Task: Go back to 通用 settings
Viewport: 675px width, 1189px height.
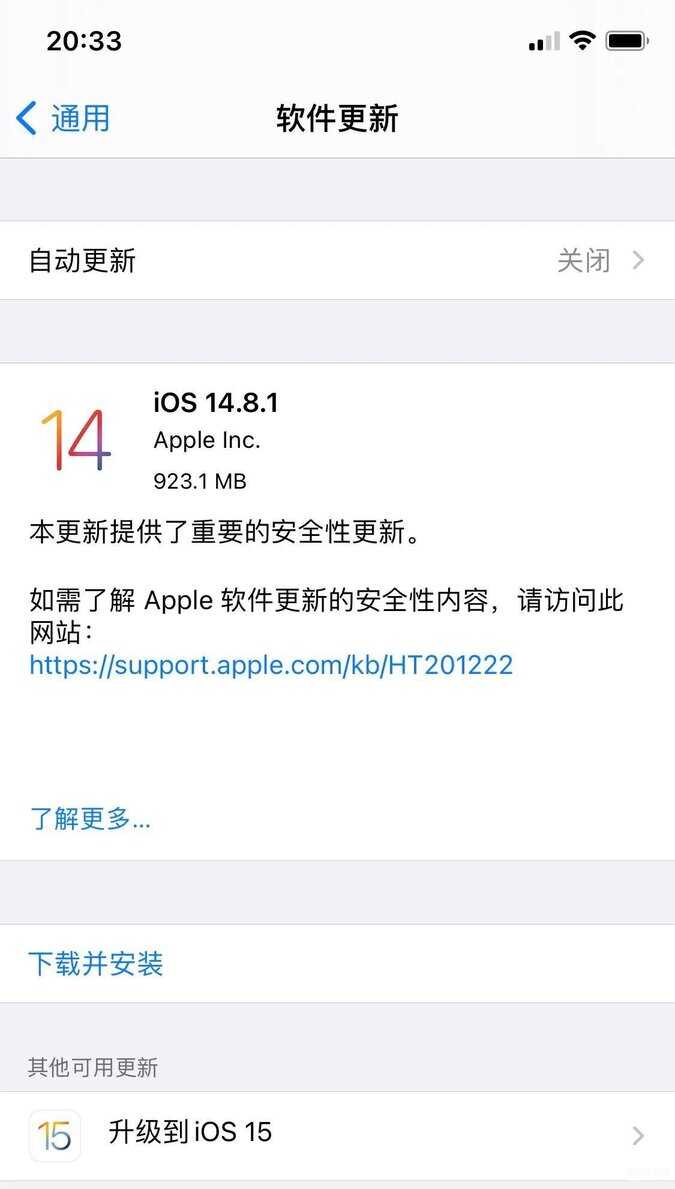Action: coord(63,119)
